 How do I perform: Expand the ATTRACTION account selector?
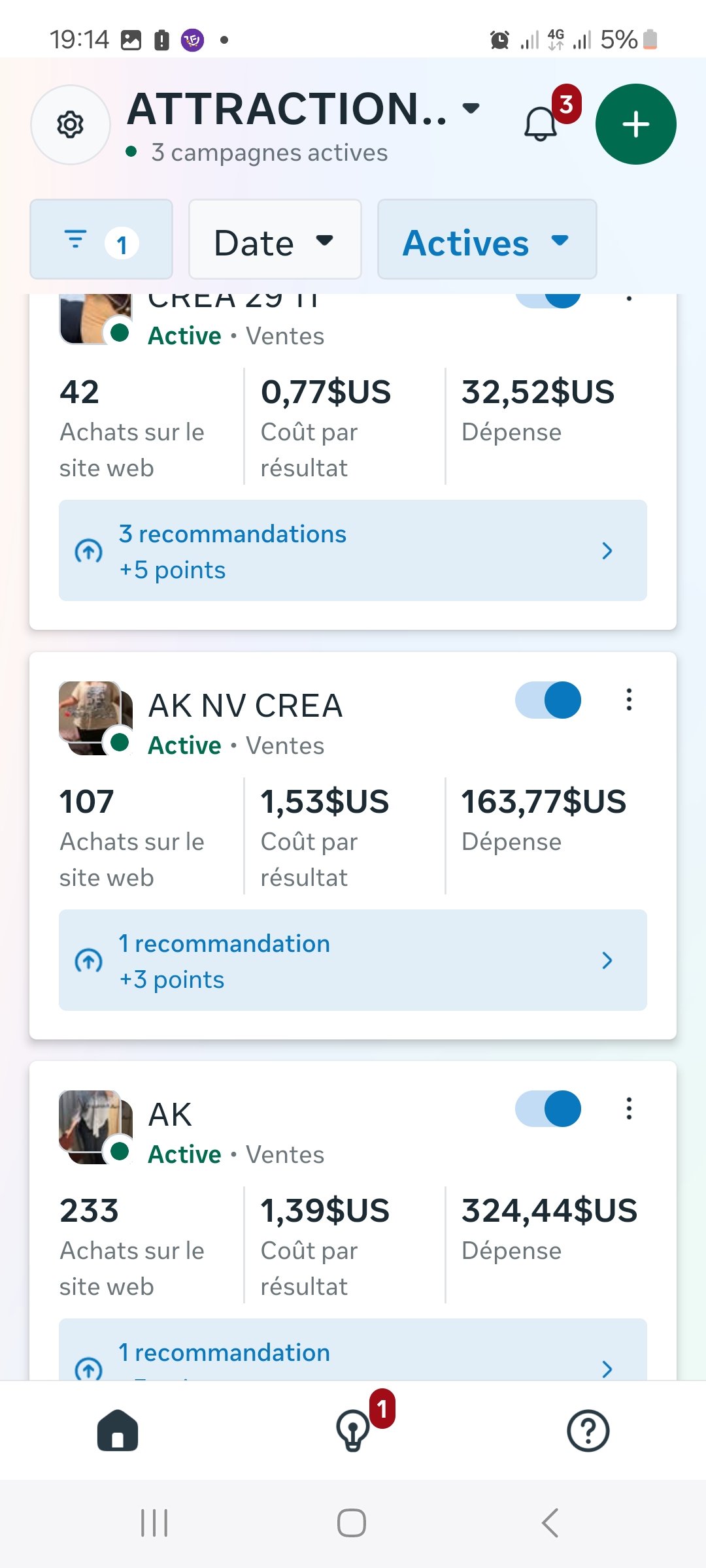click(470, 108)
